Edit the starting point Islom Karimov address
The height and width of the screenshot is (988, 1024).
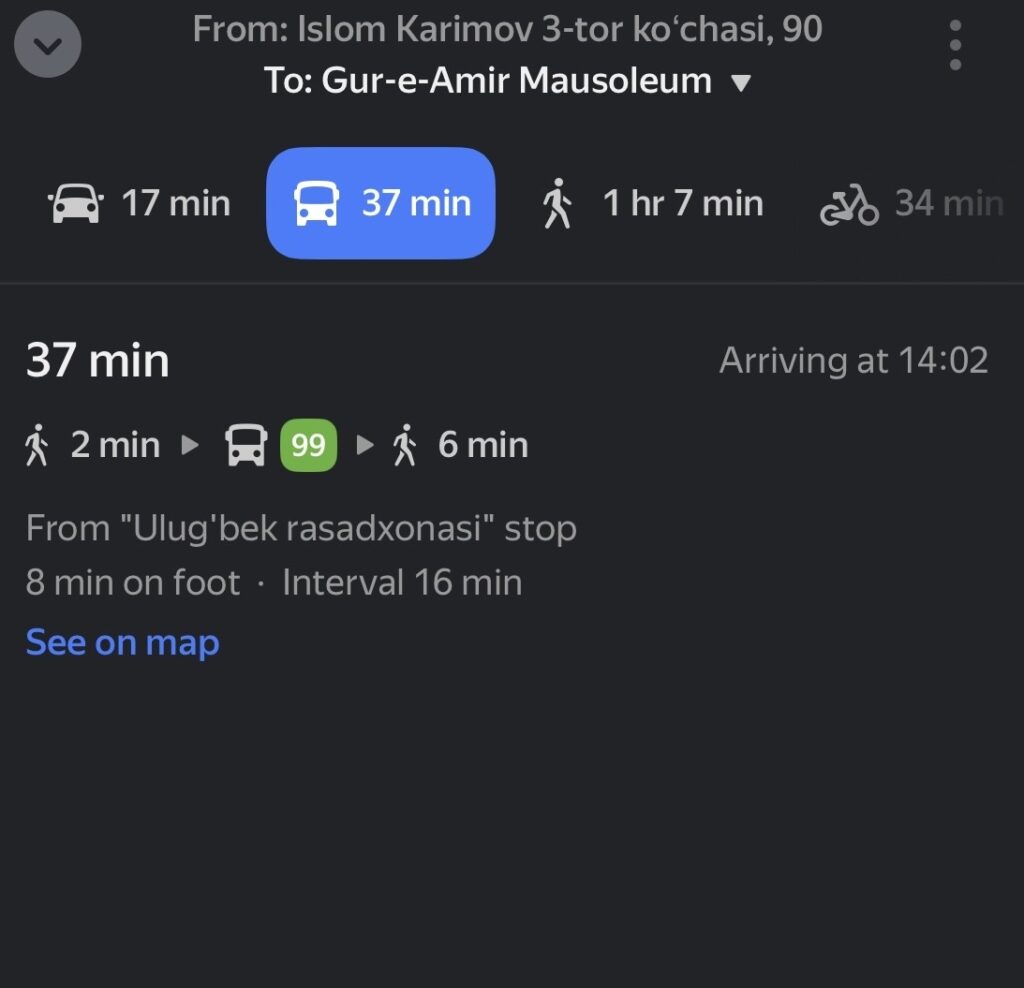(507, 30)
